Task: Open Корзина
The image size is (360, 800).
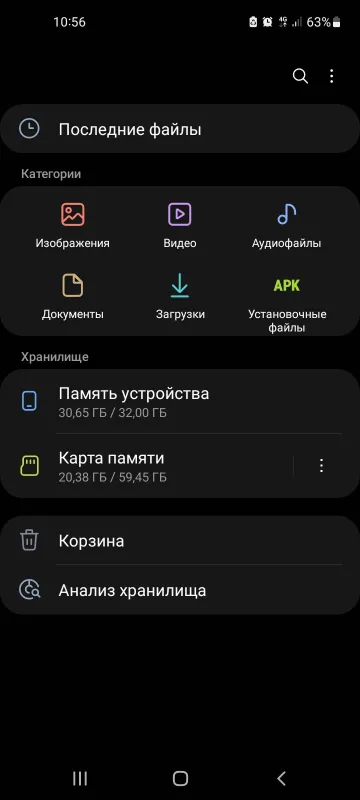Action: [x=180, y=540]
